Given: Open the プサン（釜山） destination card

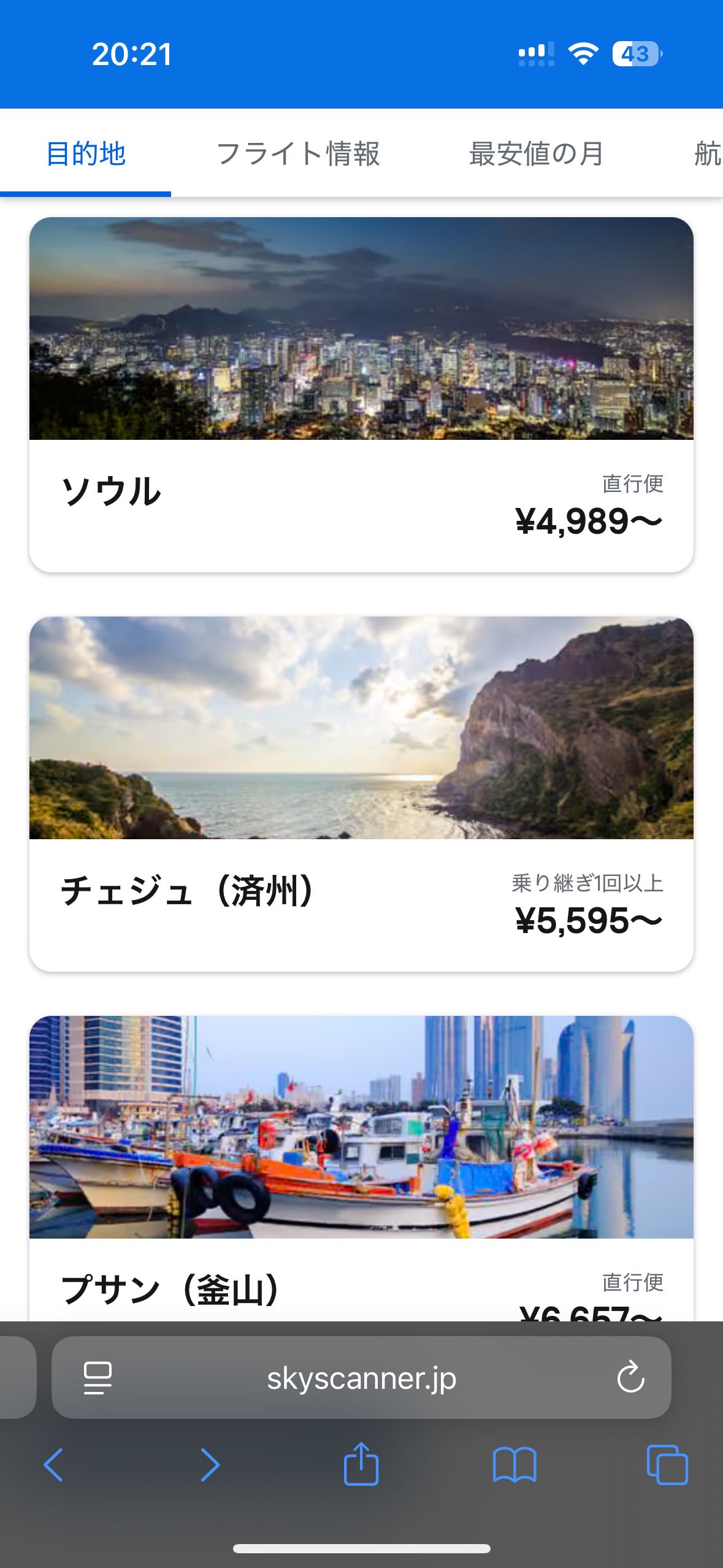Looking at the screenshot, I should (361, 1166).
